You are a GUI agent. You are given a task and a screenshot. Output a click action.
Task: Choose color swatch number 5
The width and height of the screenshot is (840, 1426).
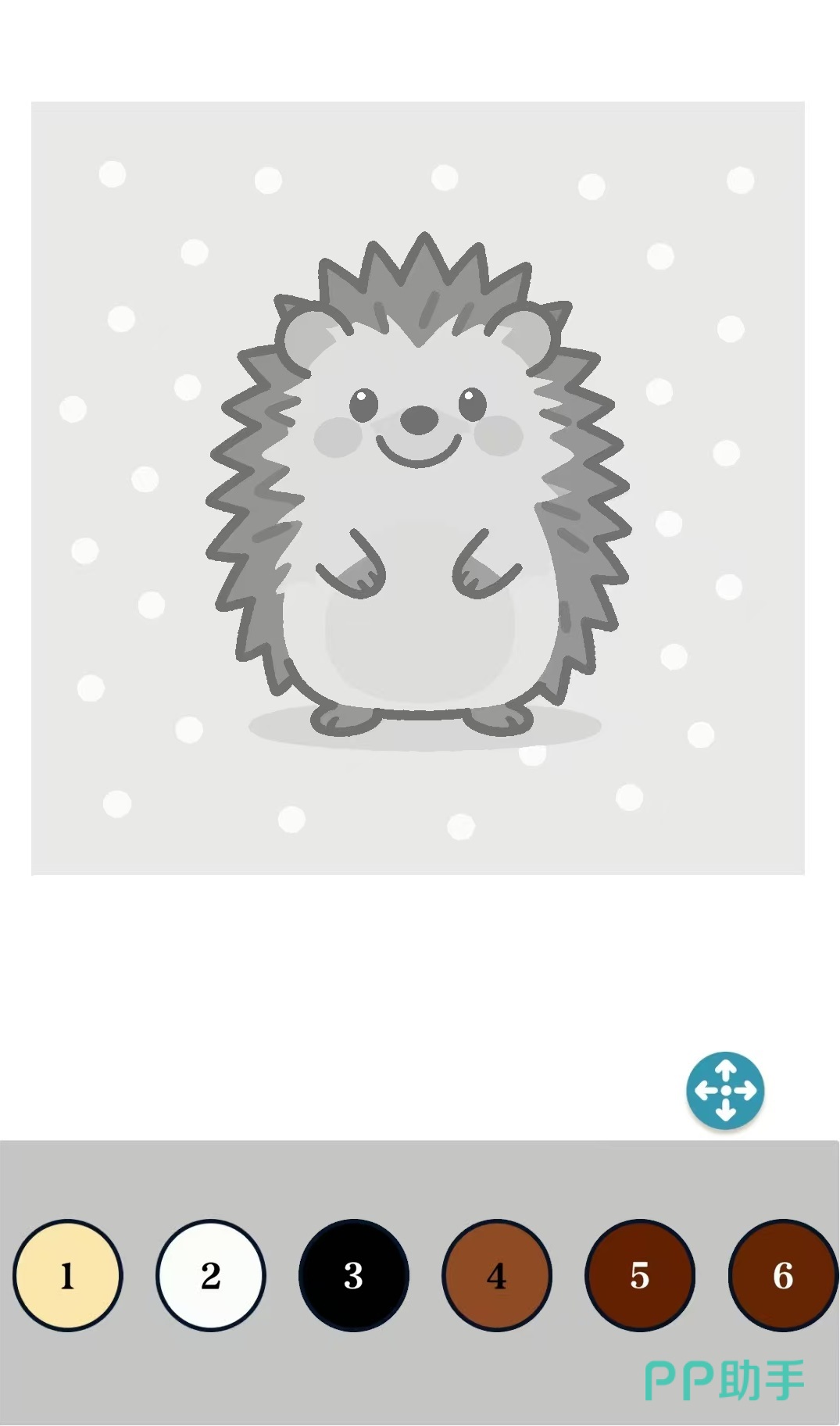tap(640, 1275)
